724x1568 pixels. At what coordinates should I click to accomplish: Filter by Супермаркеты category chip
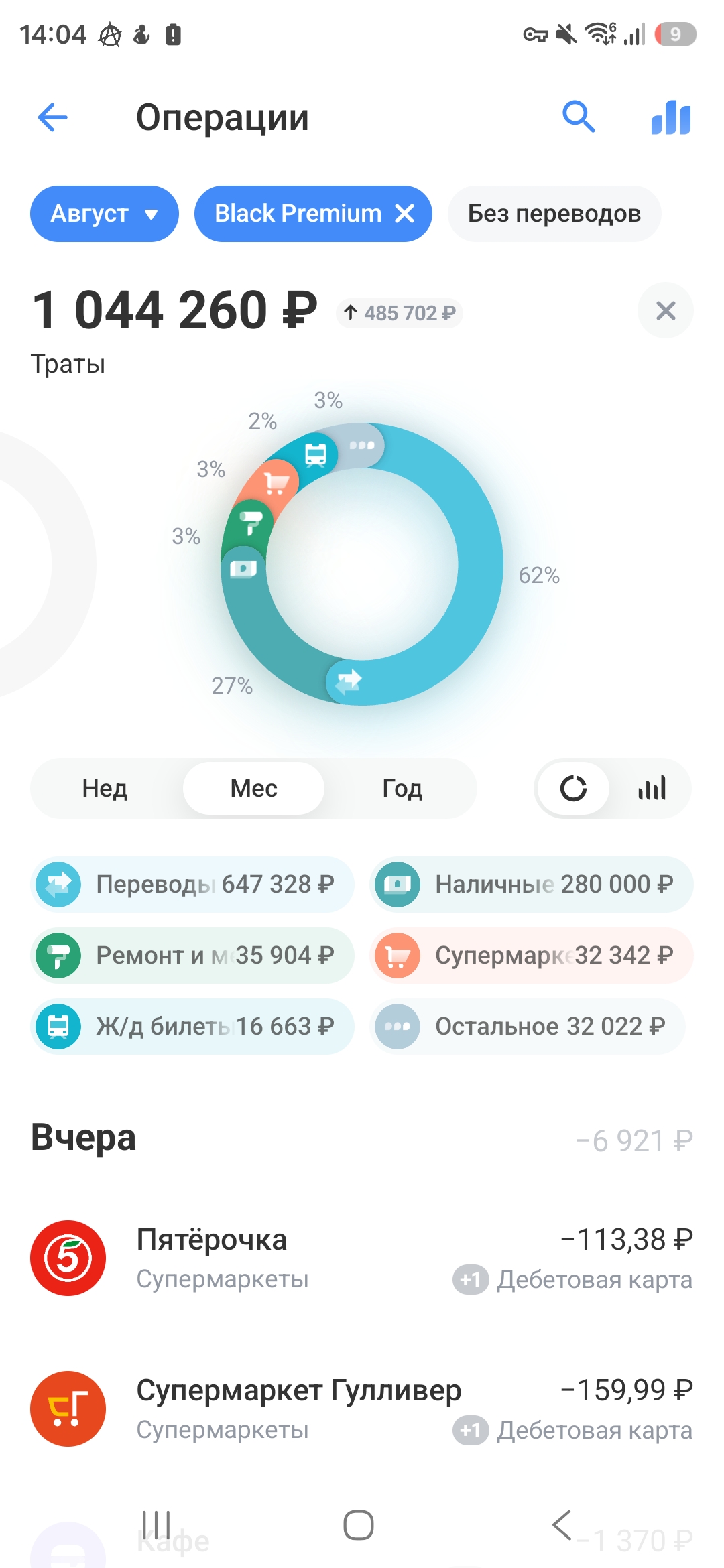point(532,956)
